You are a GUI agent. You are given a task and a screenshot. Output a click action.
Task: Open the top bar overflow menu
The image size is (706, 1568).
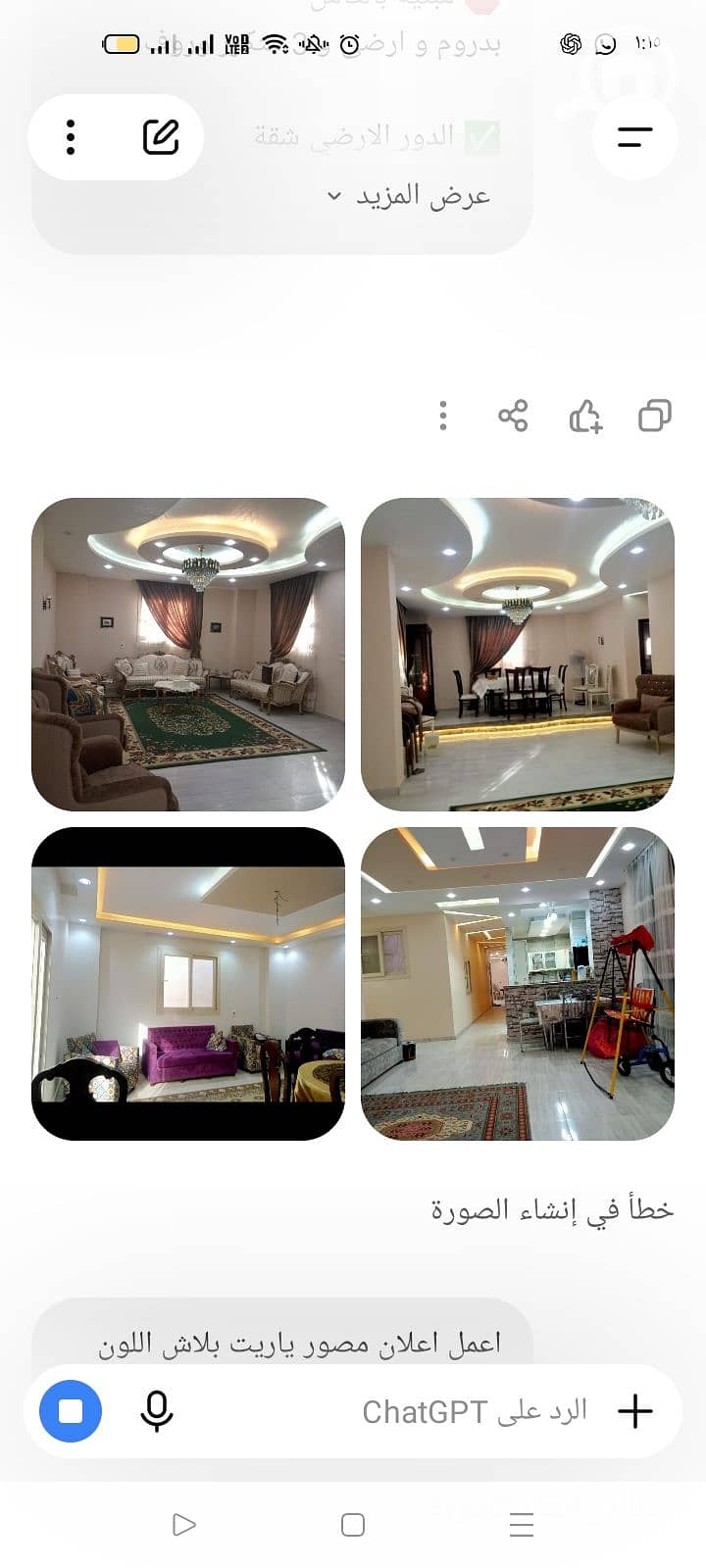click(71, 137)
